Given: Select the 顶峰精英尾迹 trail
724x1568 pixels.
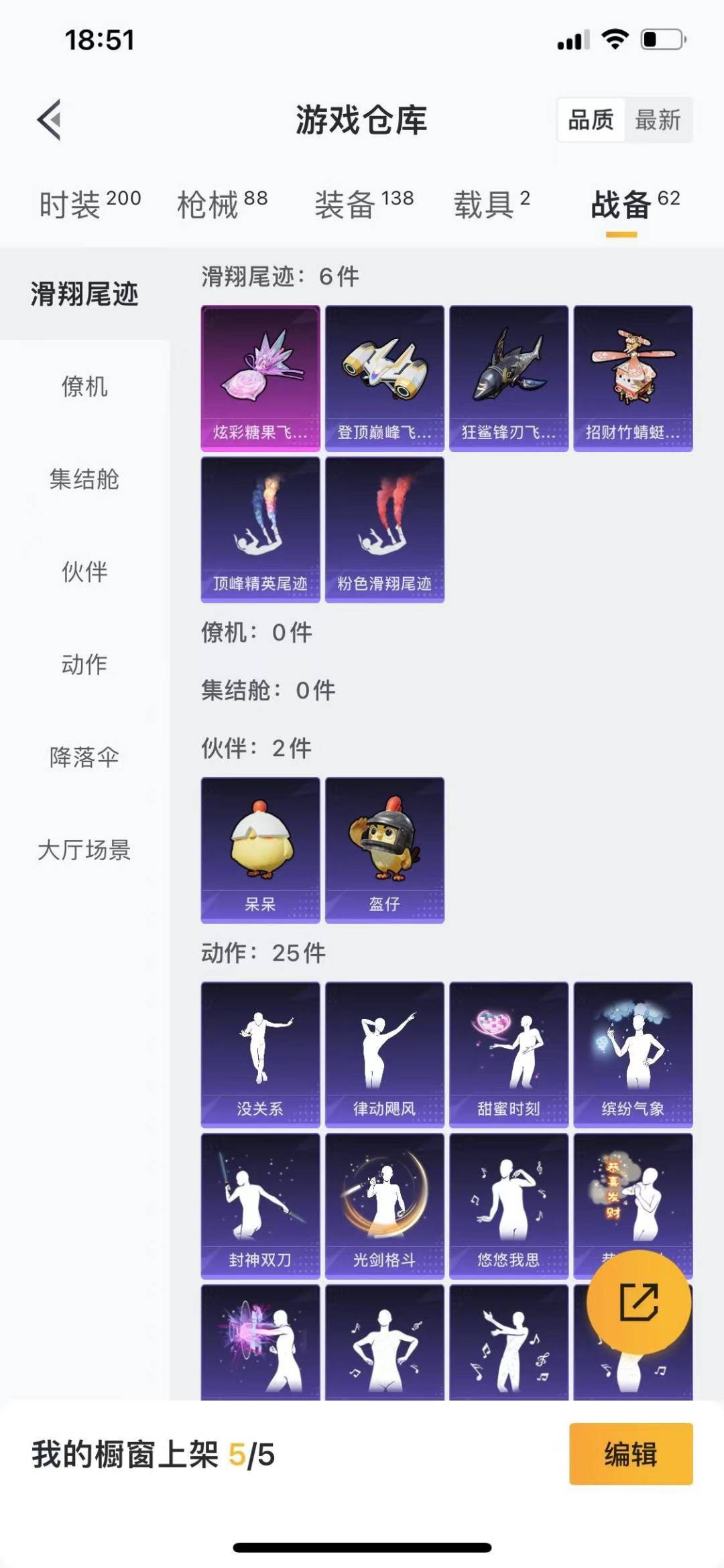Looking at the screenshot, I should coord(260,530).
